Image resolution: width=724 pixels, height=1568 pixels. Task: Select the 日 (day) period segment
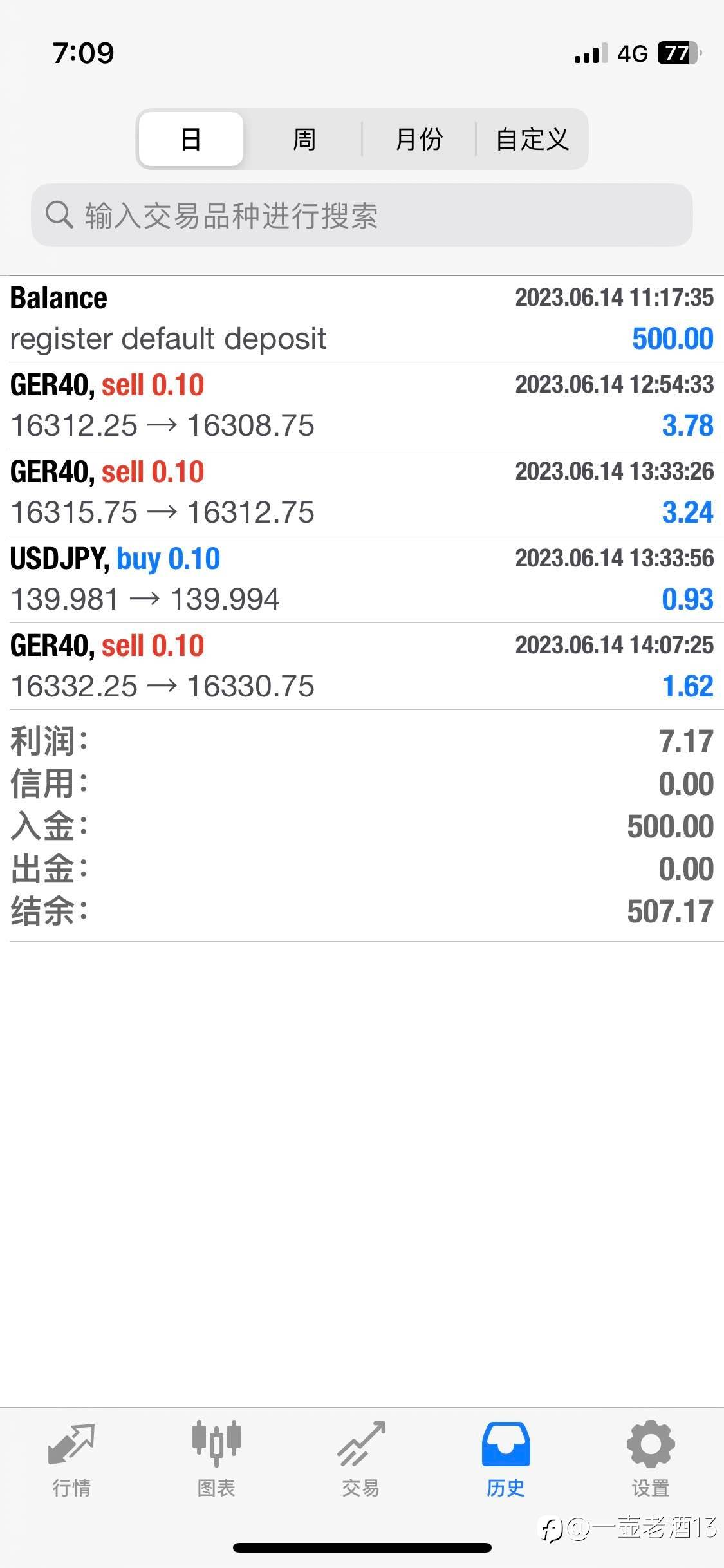[191, 139]
